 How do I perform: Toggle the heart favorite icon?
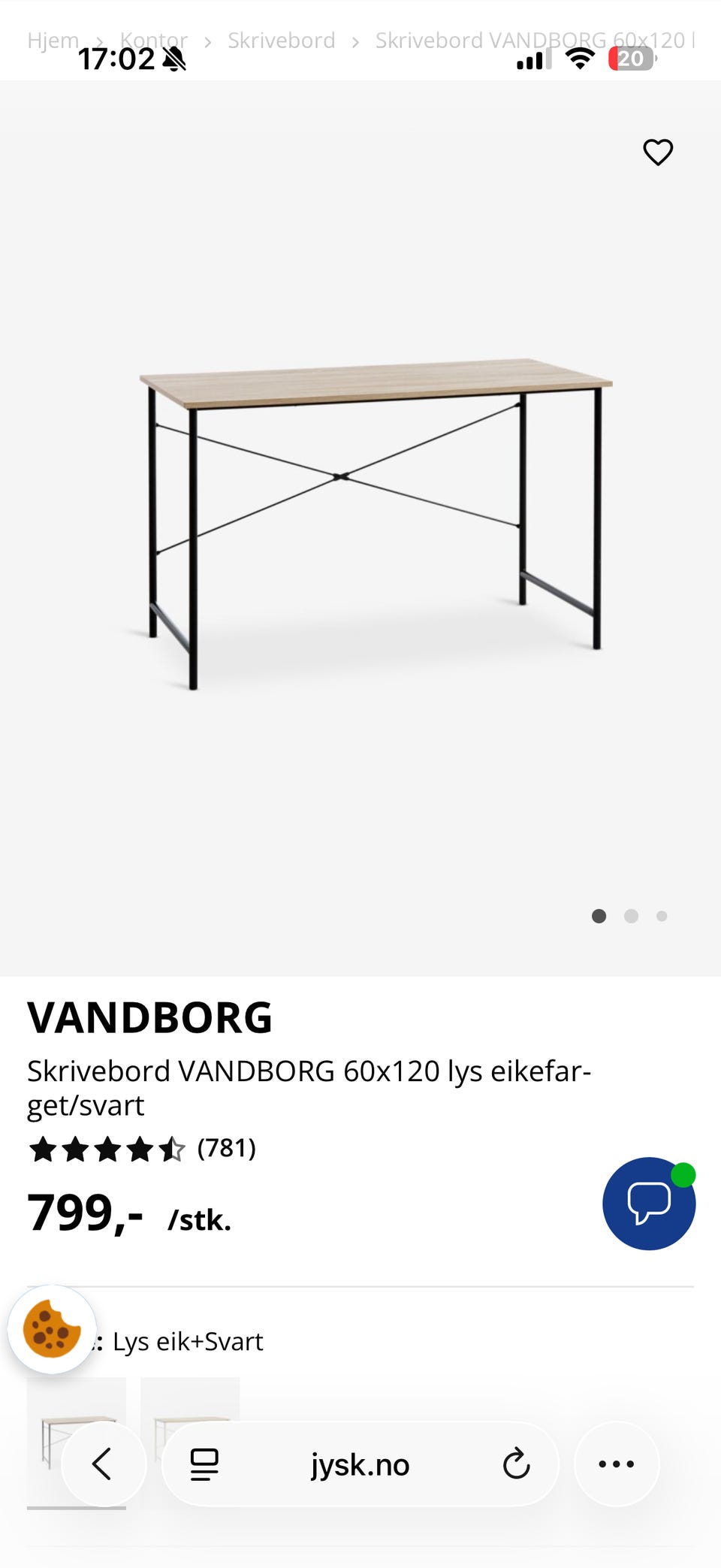[x=656, y=152]
